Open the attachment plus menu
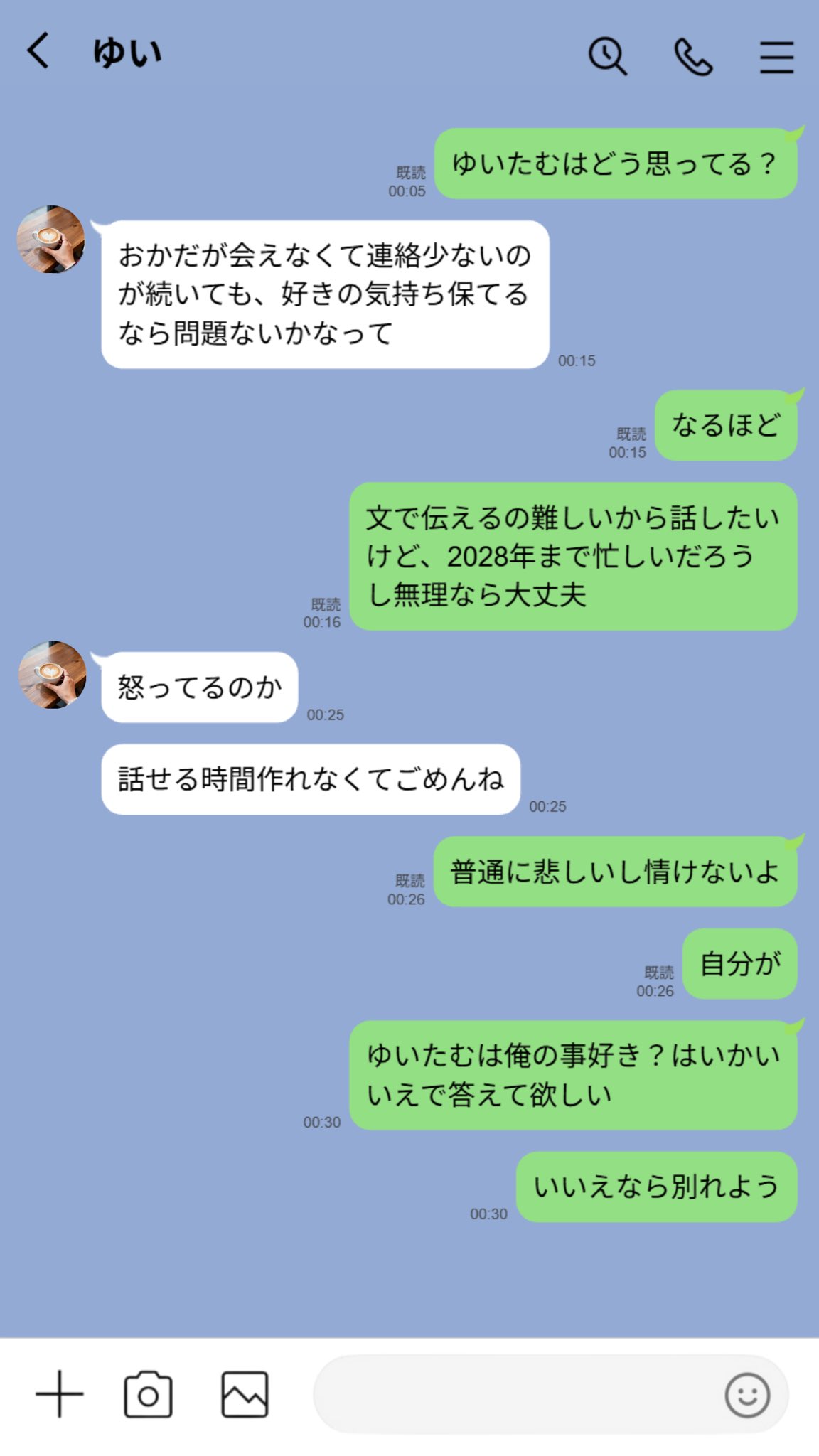Screen dimensions: 819x1456 tap(60, 1395)
